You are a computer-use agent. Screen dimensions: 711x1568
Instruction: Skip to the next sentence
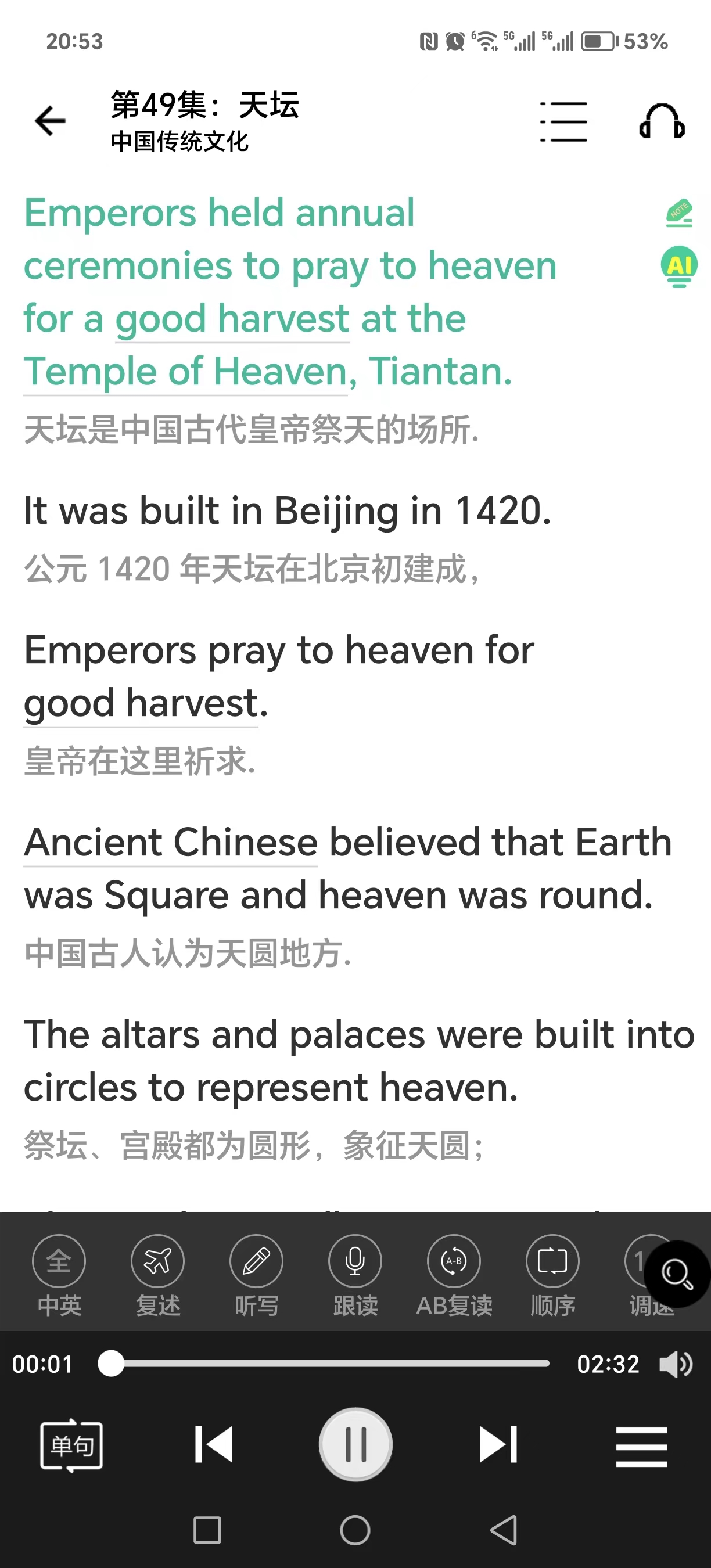[x=498, y=1444]
